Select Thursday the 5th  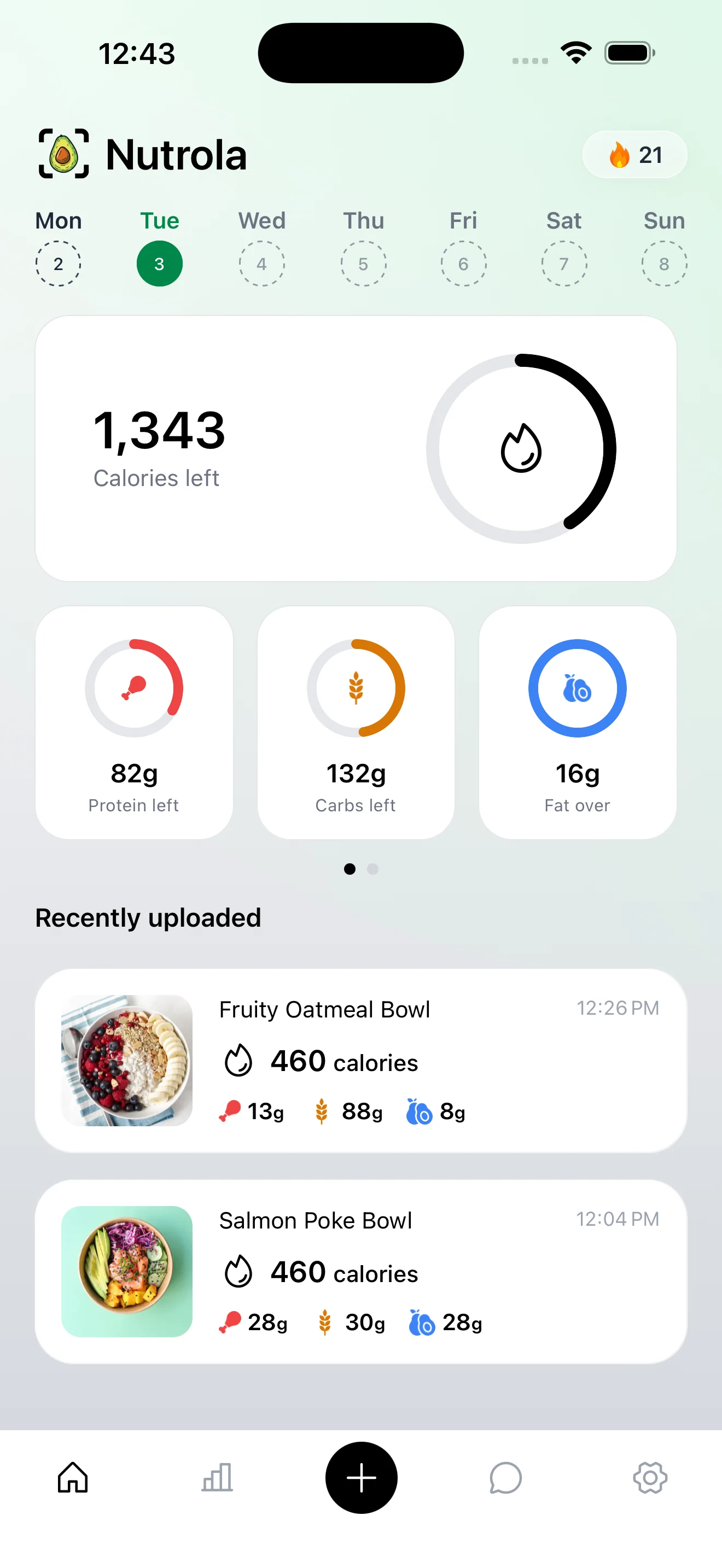coord(363,263)
